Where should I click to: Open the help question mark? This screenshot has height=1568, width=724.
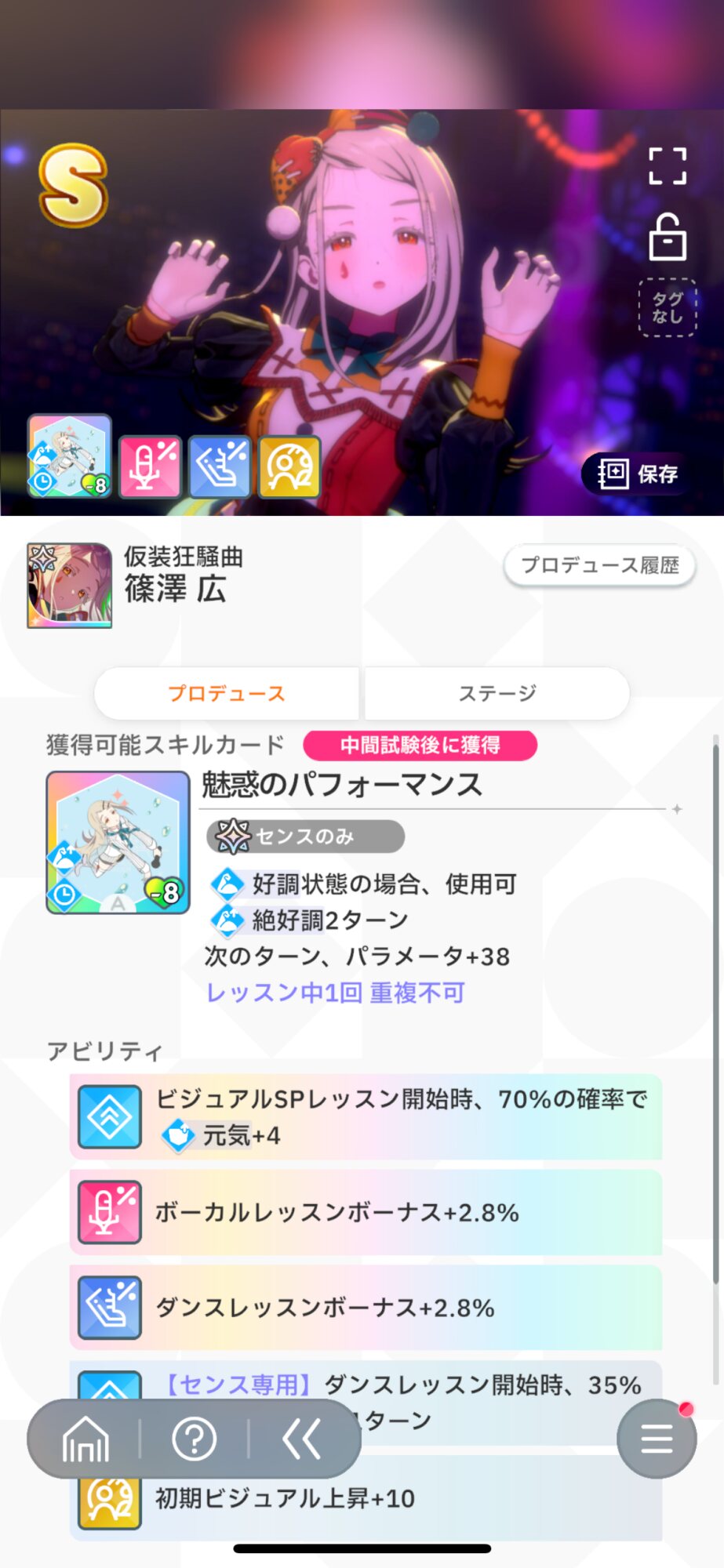coord(194,1439)
